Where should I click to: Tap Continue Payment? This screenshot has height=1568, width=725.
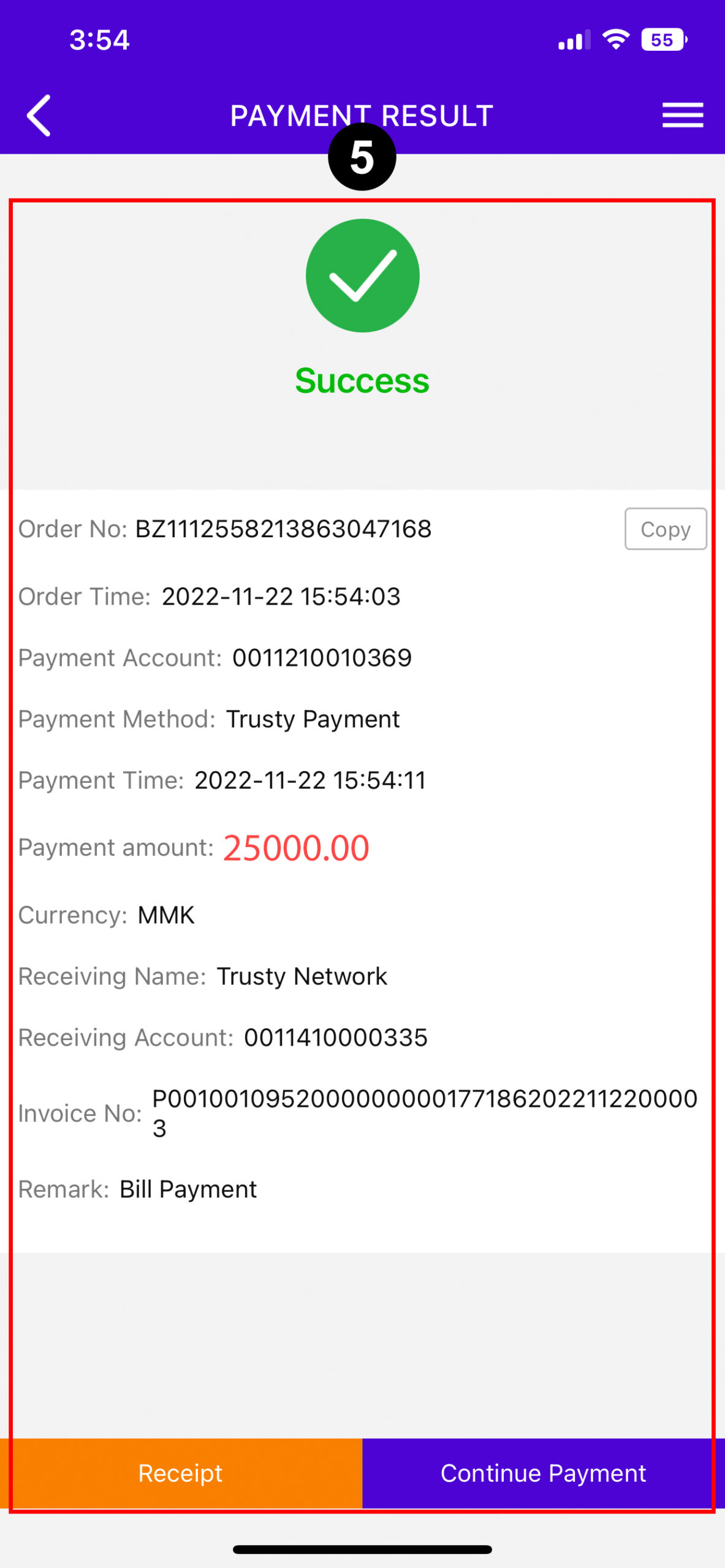point(544,1473)
